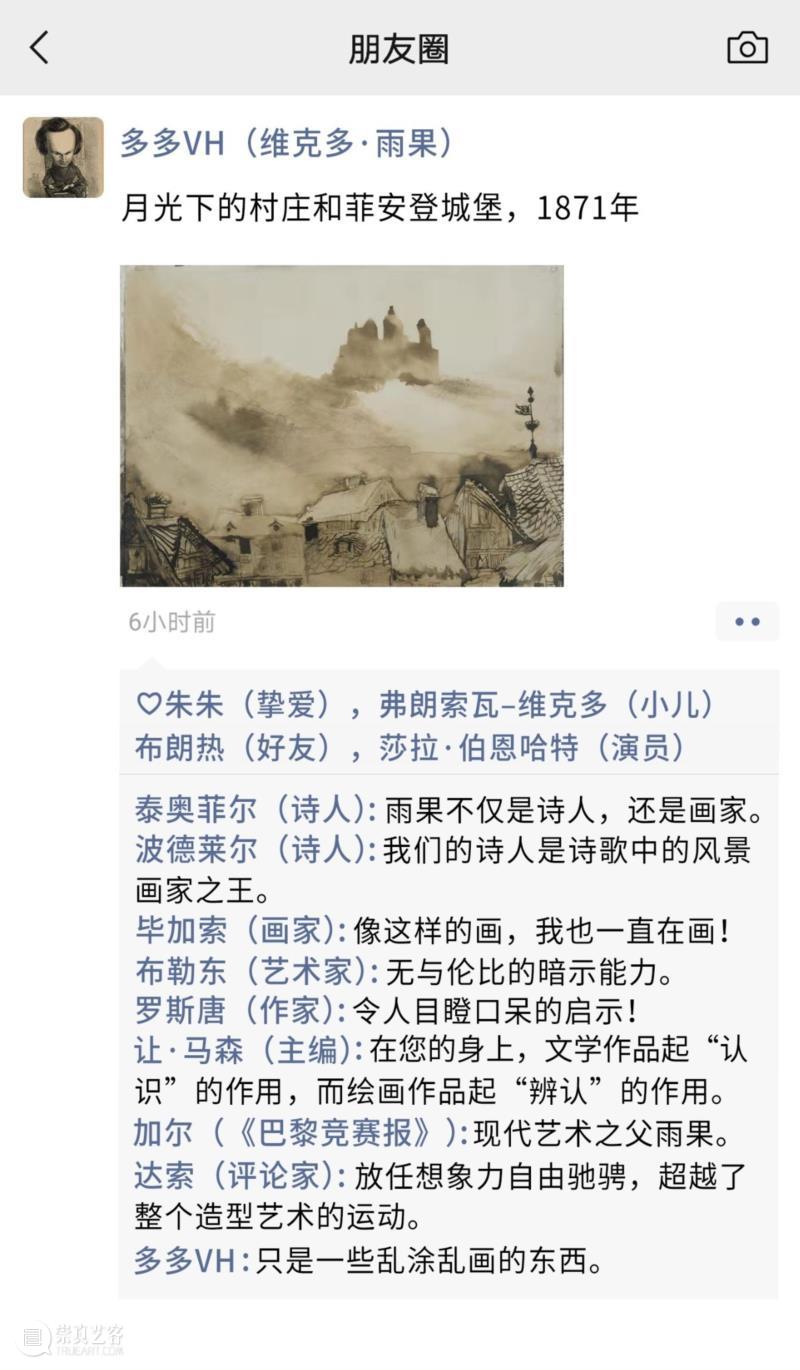Tap commenter name 达索（评论家）
The height and width of the screenshot is (1370, 800).
[236, 1175]
